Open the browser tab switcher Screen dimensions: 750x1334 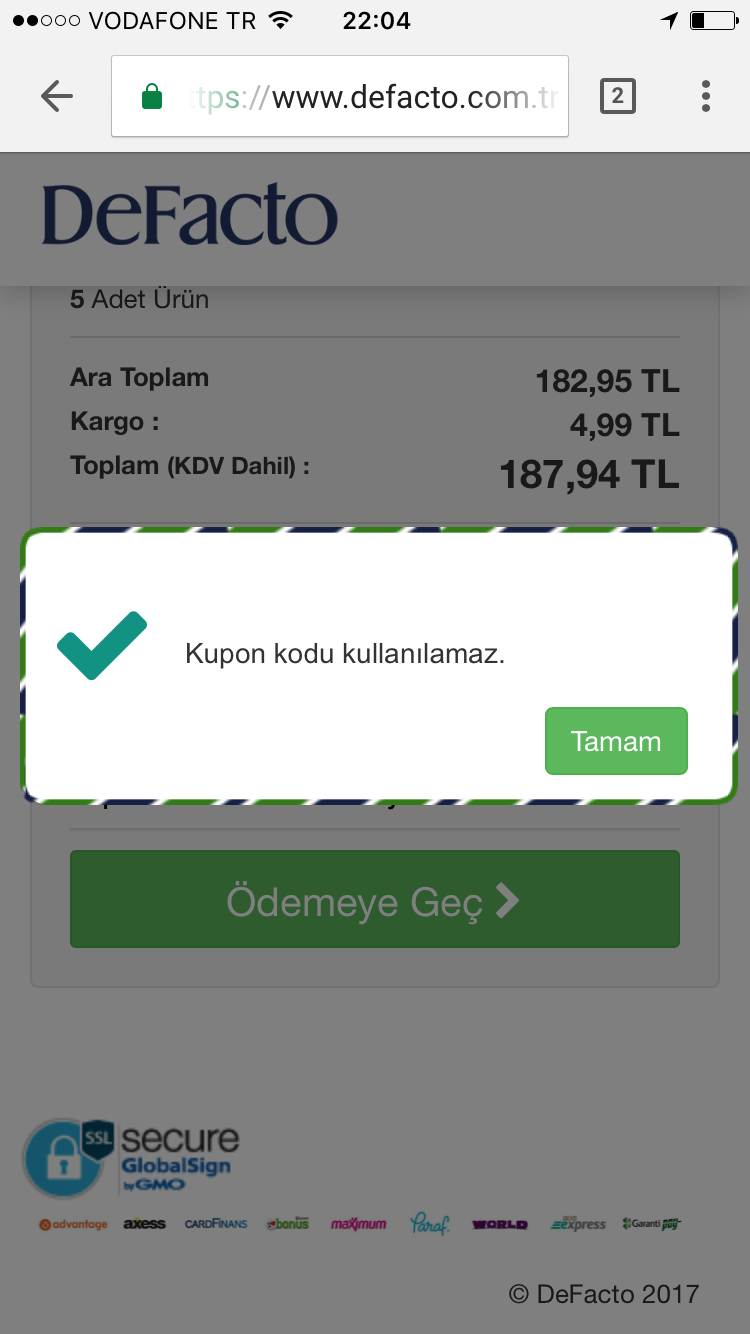tap(617, 96)
